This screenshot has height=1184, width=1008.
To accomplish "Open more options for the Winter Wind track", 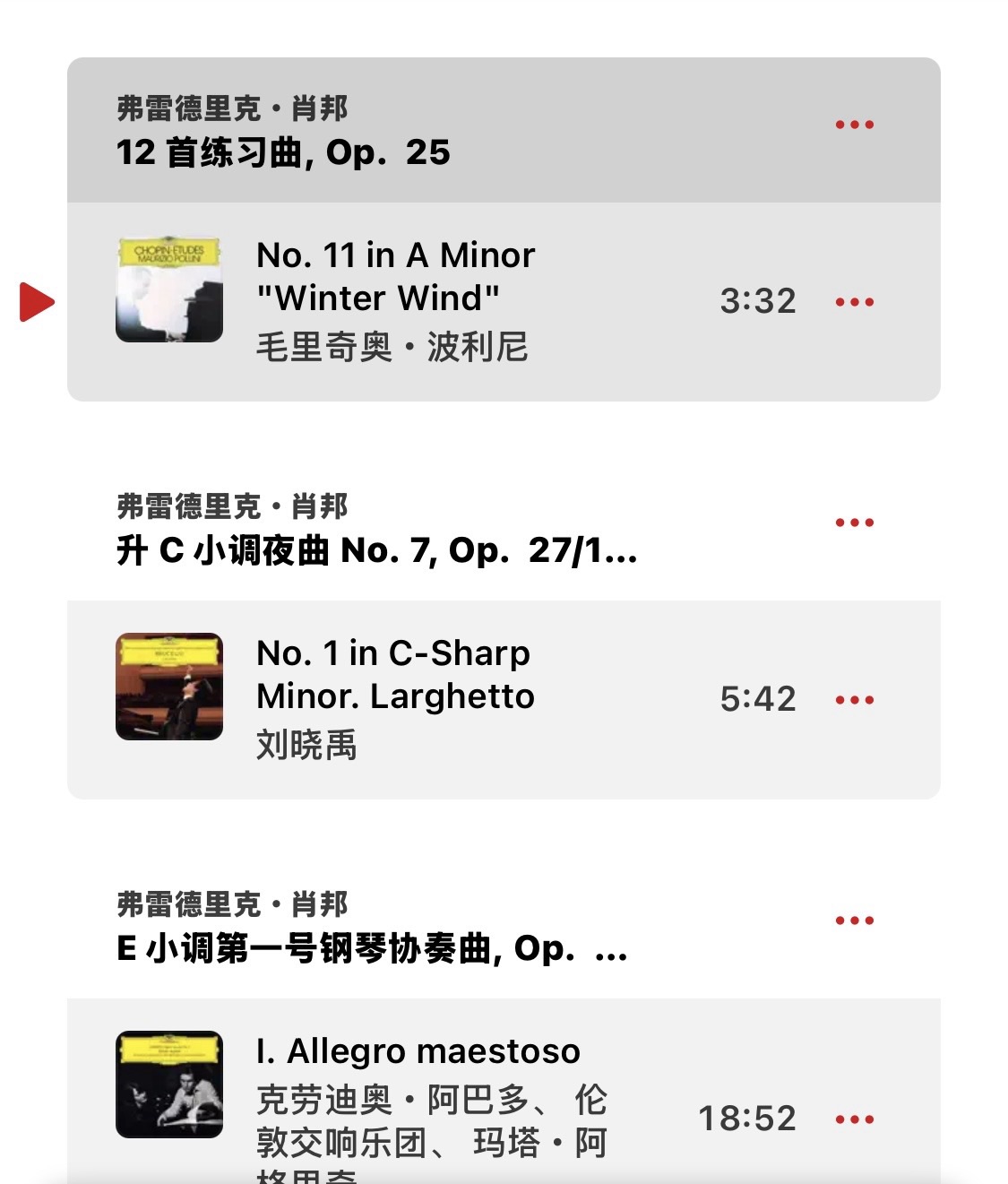I will [854, 302].
